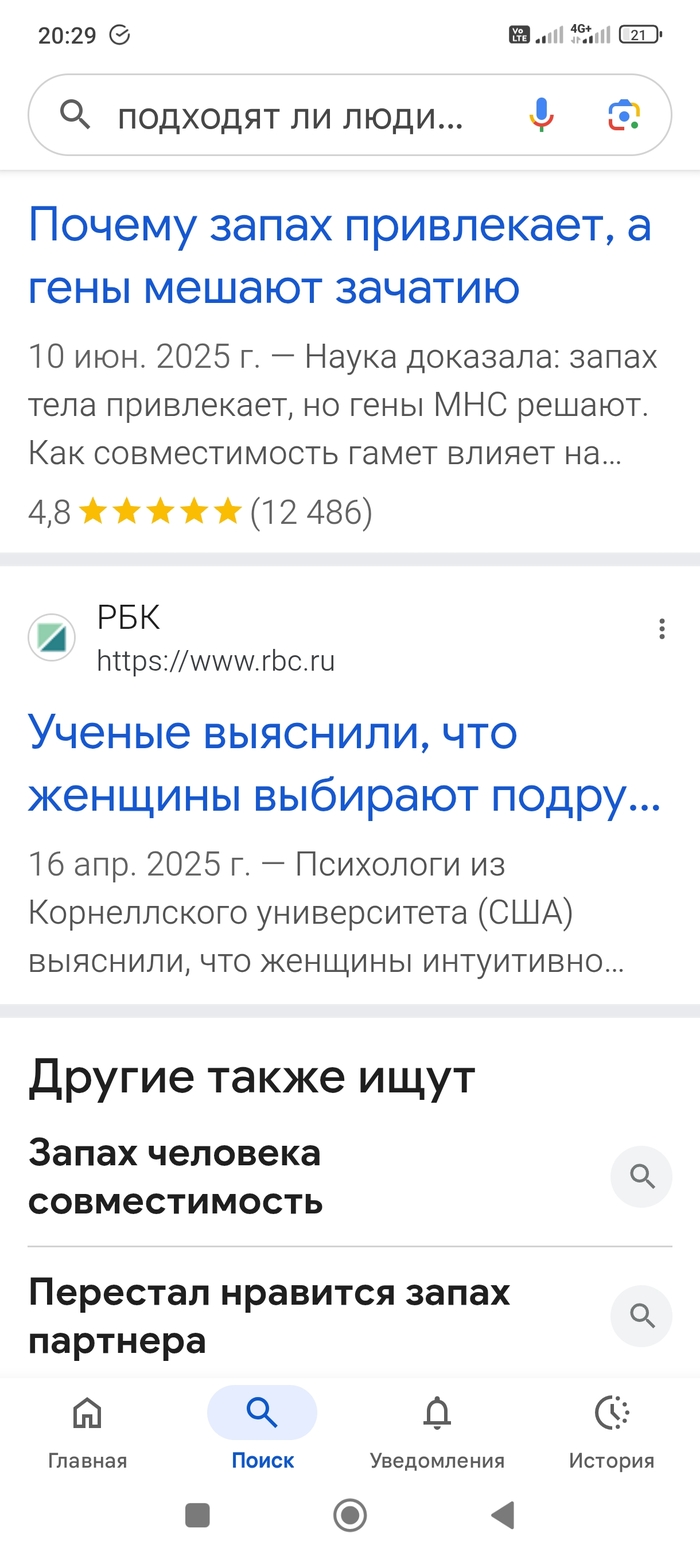Go to the Главная tab
The width and height of the screenshot is (700, 1556).
point(88,1434)
